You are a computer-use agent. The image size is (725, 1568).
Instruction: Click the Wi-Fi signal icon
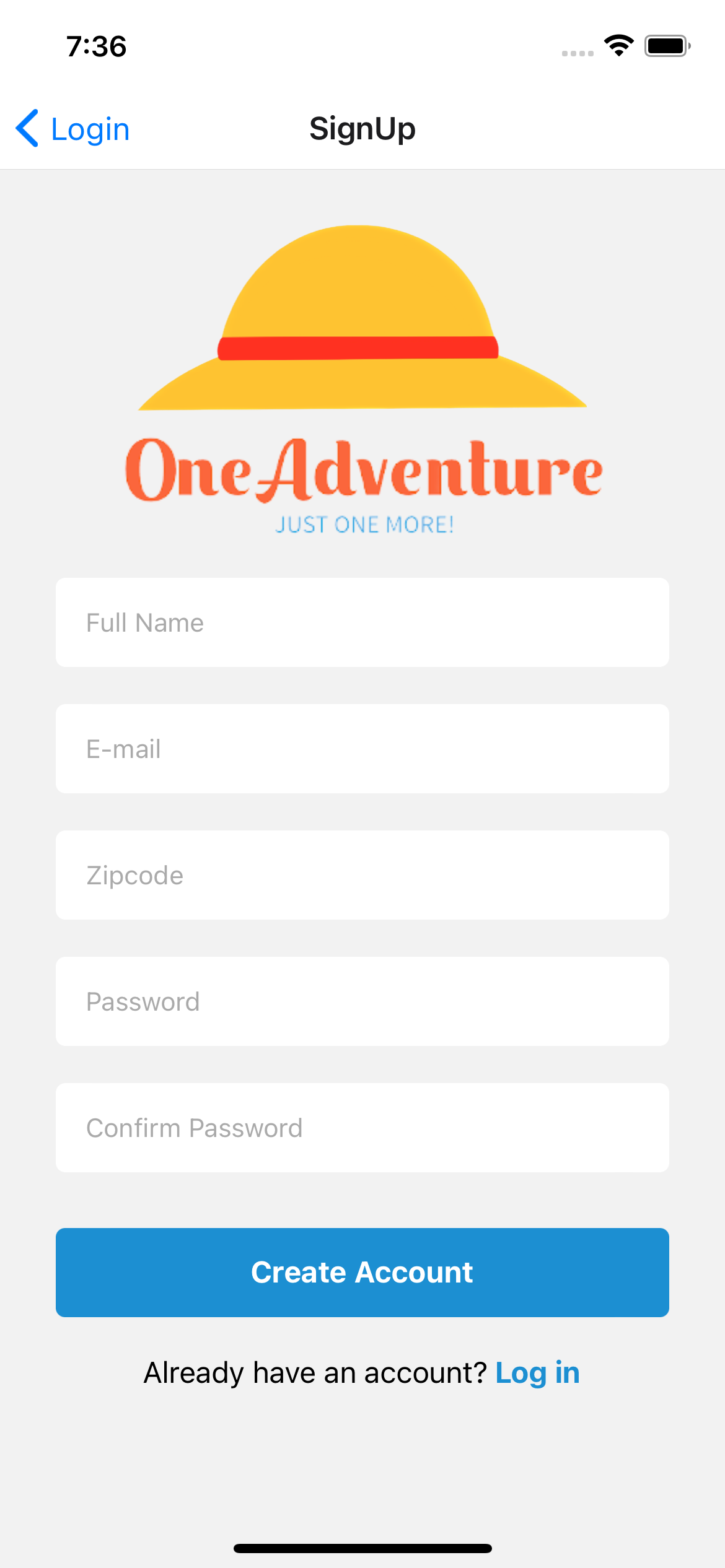pyautogui.click(x=619, y=45)
